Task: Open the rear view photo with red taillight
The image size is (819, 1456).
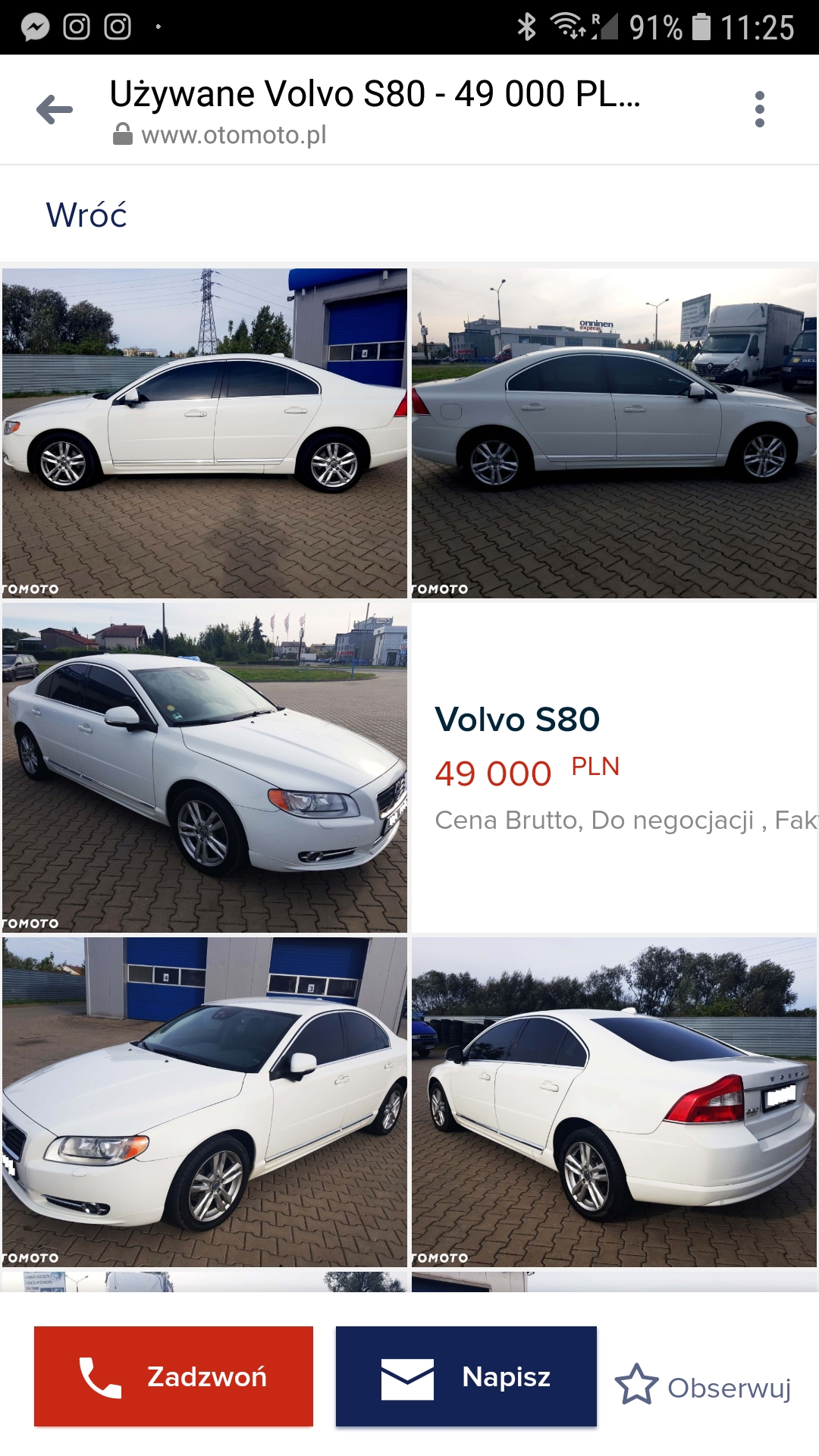Action: (x=614, y=1102)
